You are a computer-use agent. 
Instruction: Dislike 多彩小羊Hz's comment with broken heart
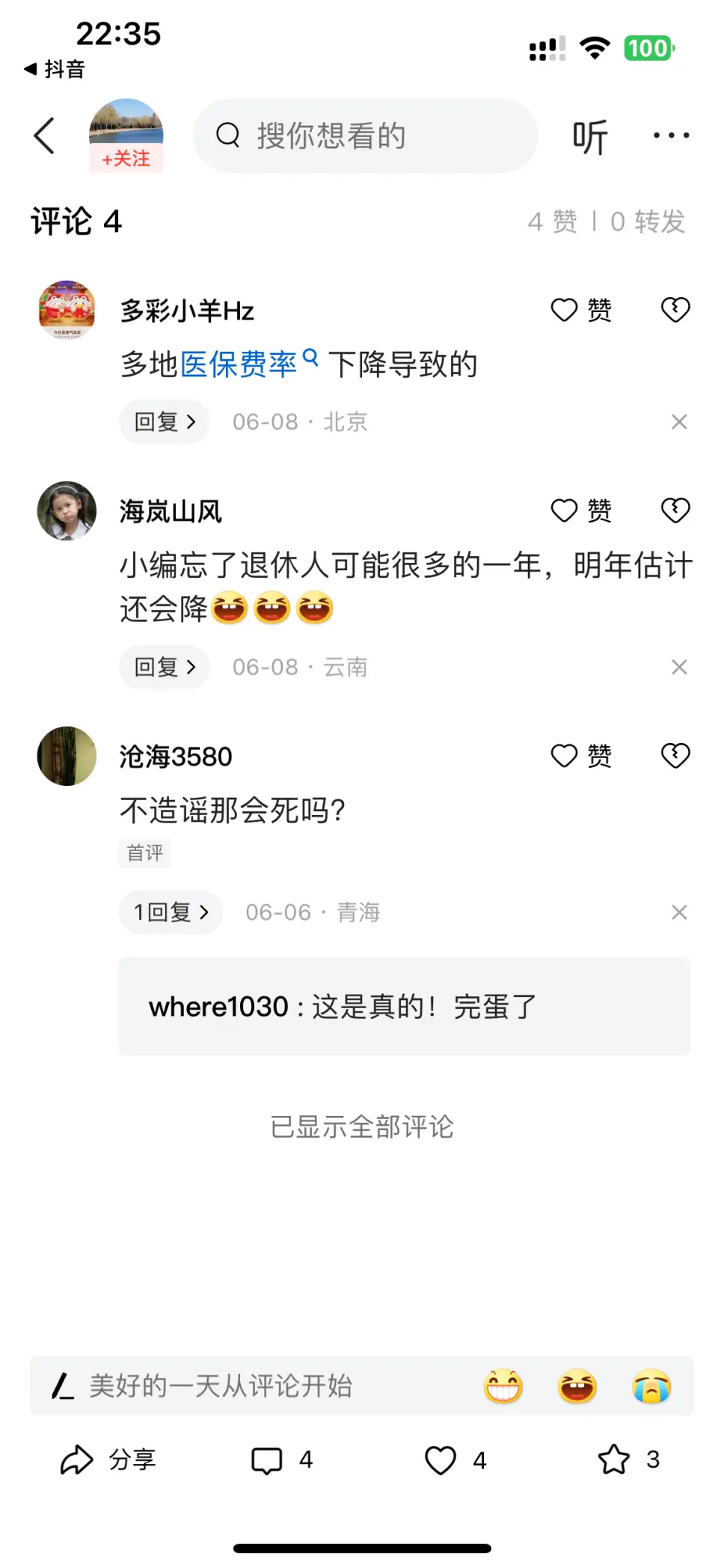tap(675, 310)
